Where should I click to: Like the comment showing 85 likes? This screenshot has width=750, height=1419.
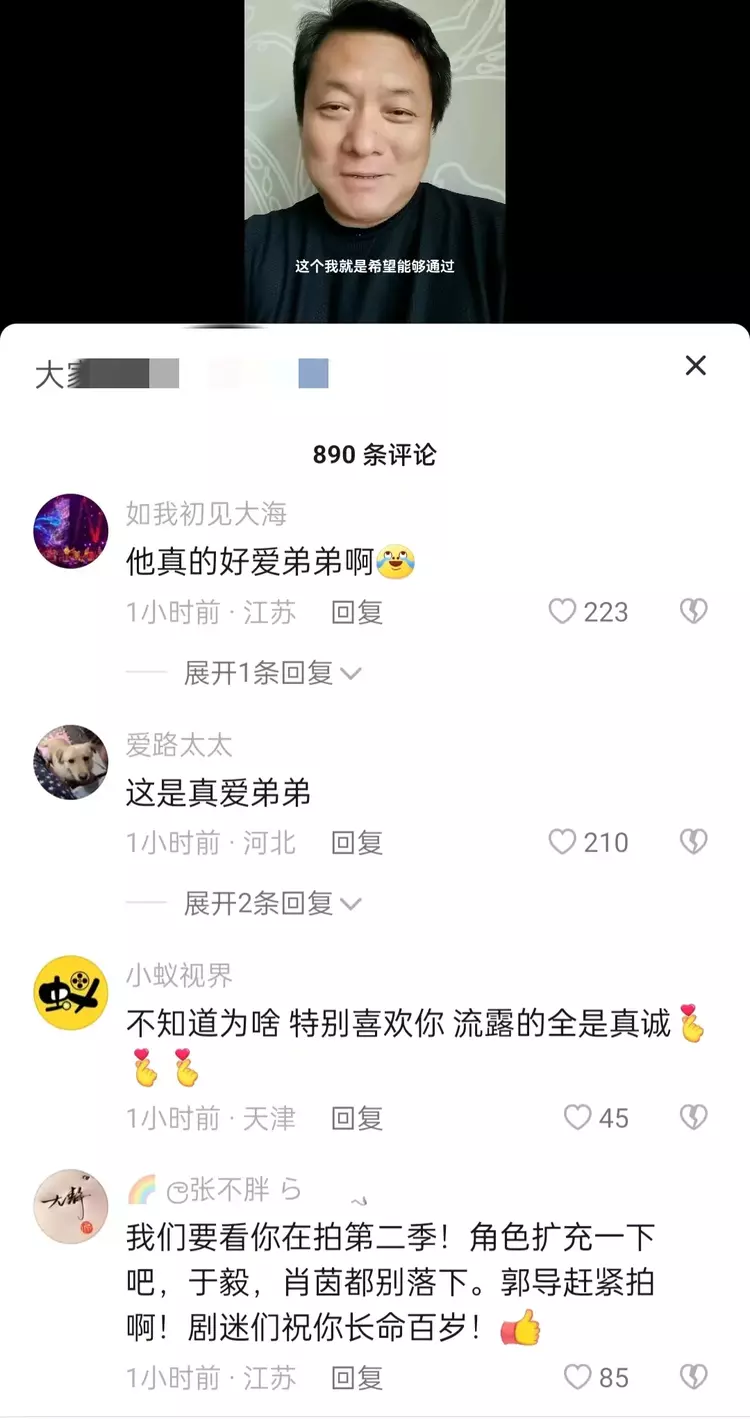[x=578, y=1377]
